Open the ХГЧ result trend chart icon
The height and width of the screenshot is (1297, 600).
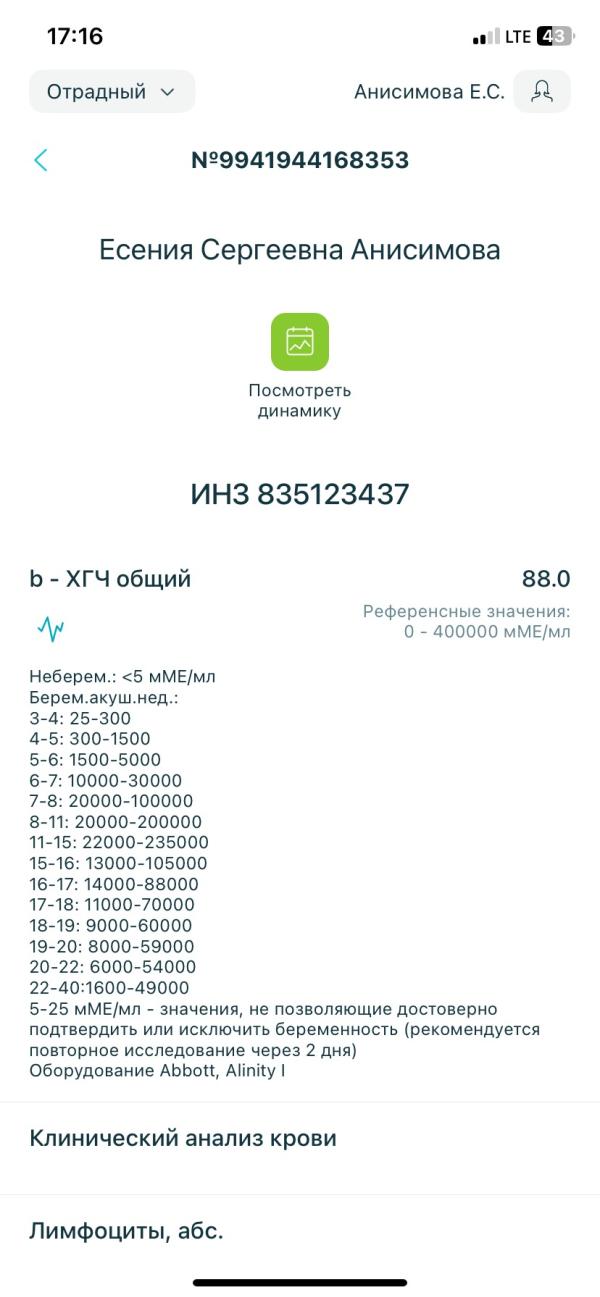[50, 629]
